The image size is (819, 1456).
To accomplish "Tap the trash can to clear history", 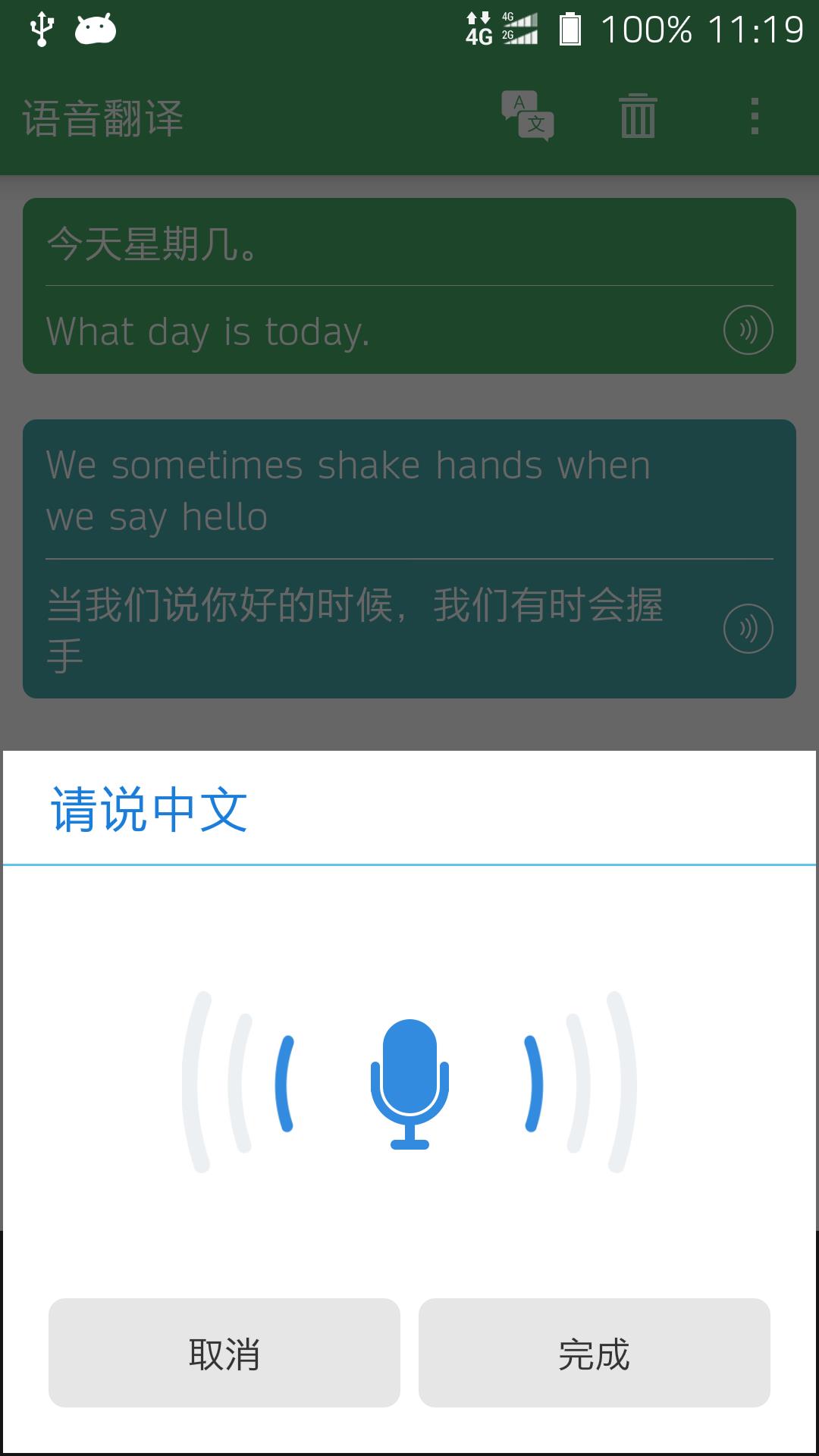I will coord(638,116).
